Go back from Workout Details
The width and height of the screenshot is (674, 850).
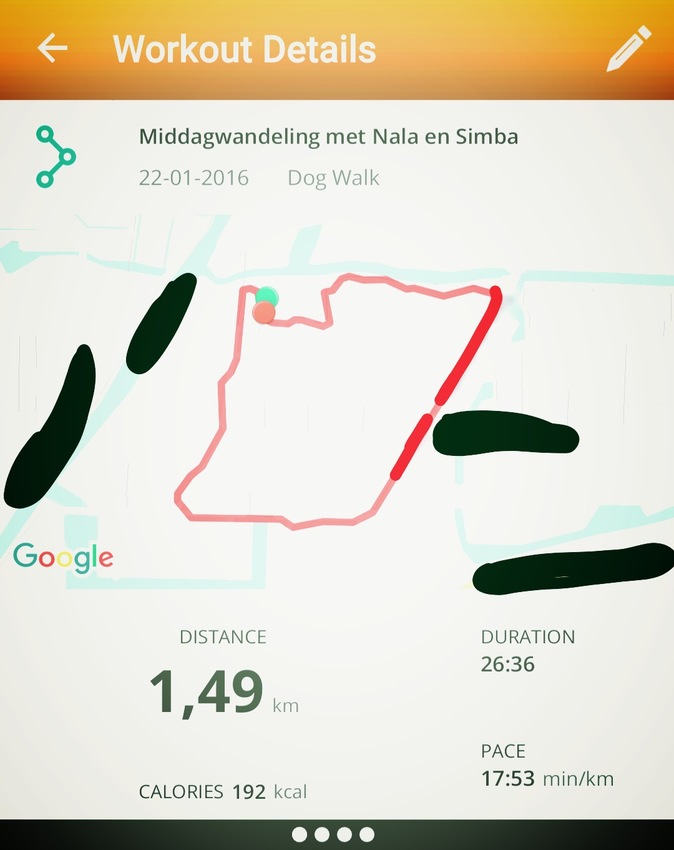pos(52,48)
